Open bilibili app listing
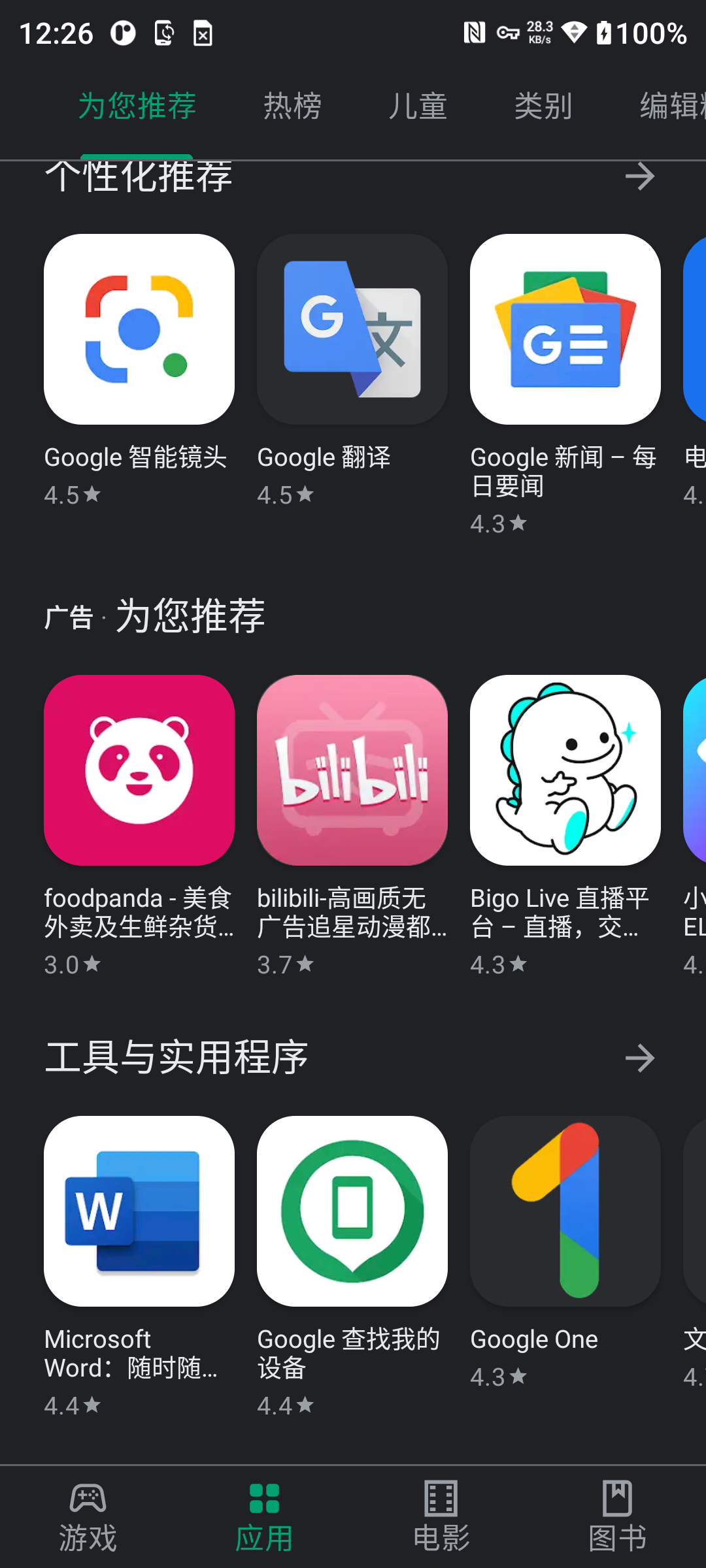This screenshot has width=706, height=1568. point(352,770)
